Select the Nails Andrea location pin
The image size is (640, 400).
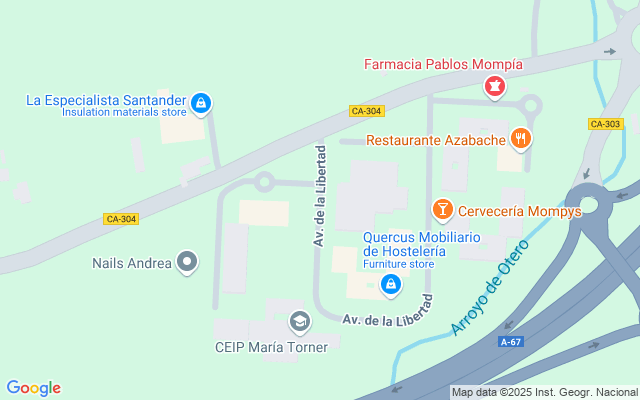[187, 263]
